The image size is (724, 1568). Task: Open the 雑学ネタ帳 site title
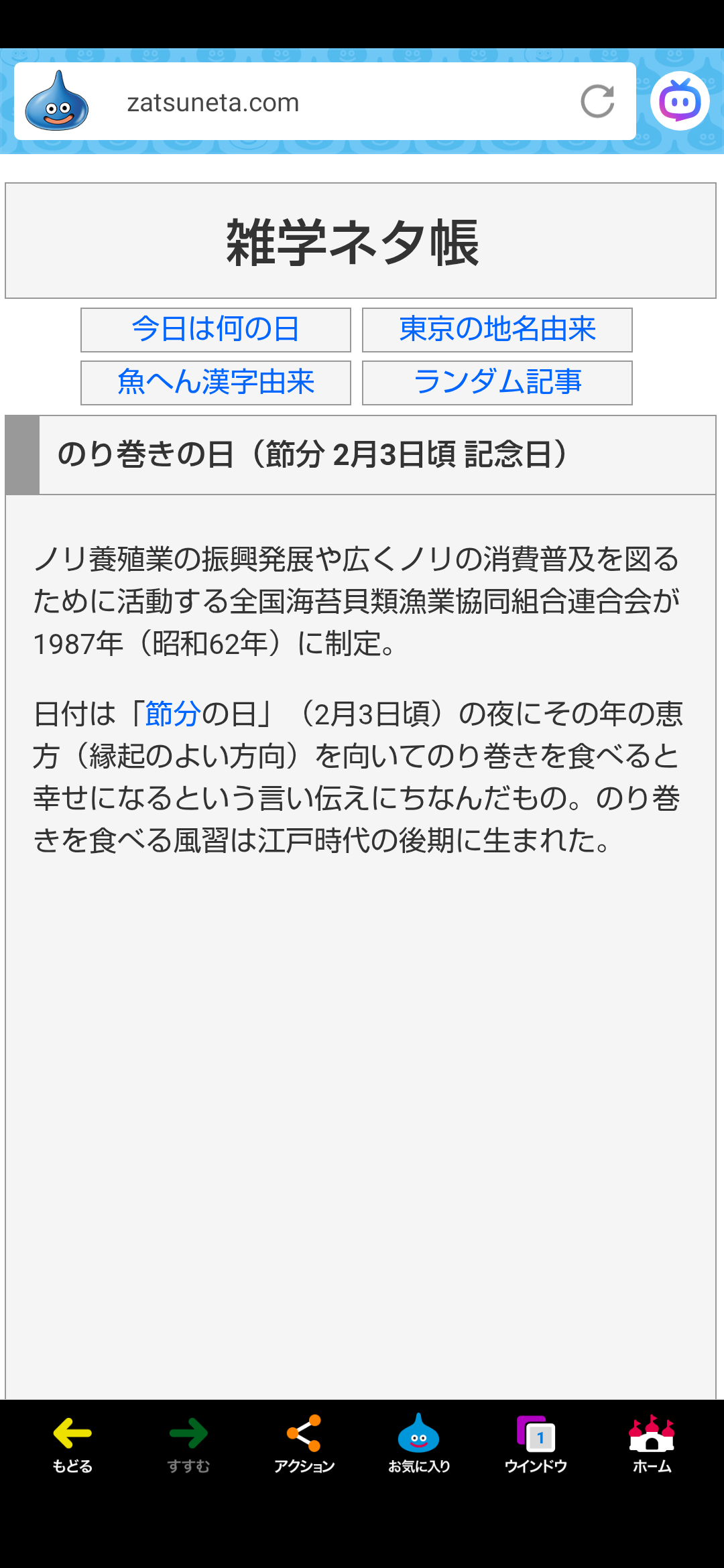[353, 242]
